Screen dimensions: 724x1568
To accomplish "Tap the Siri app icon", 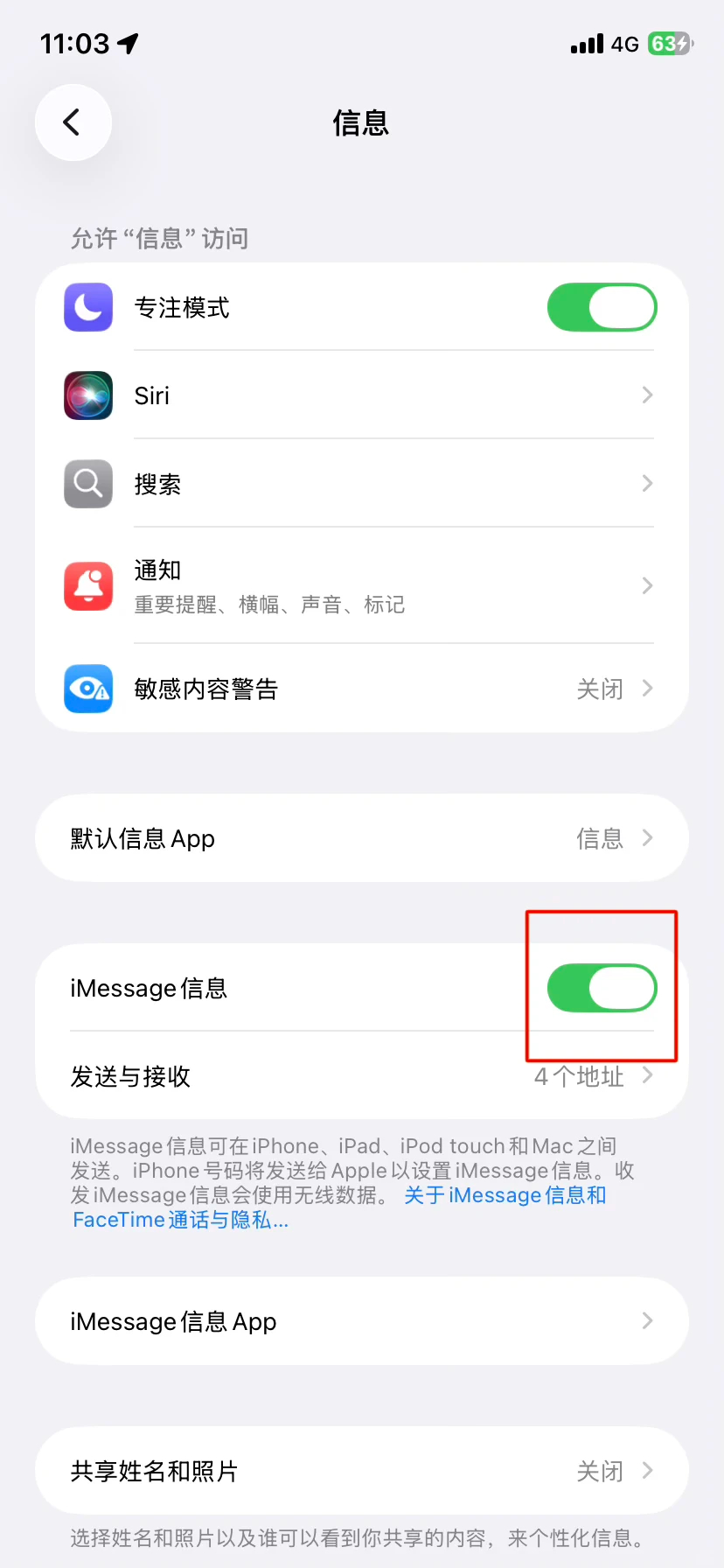I will pos(87,395).
